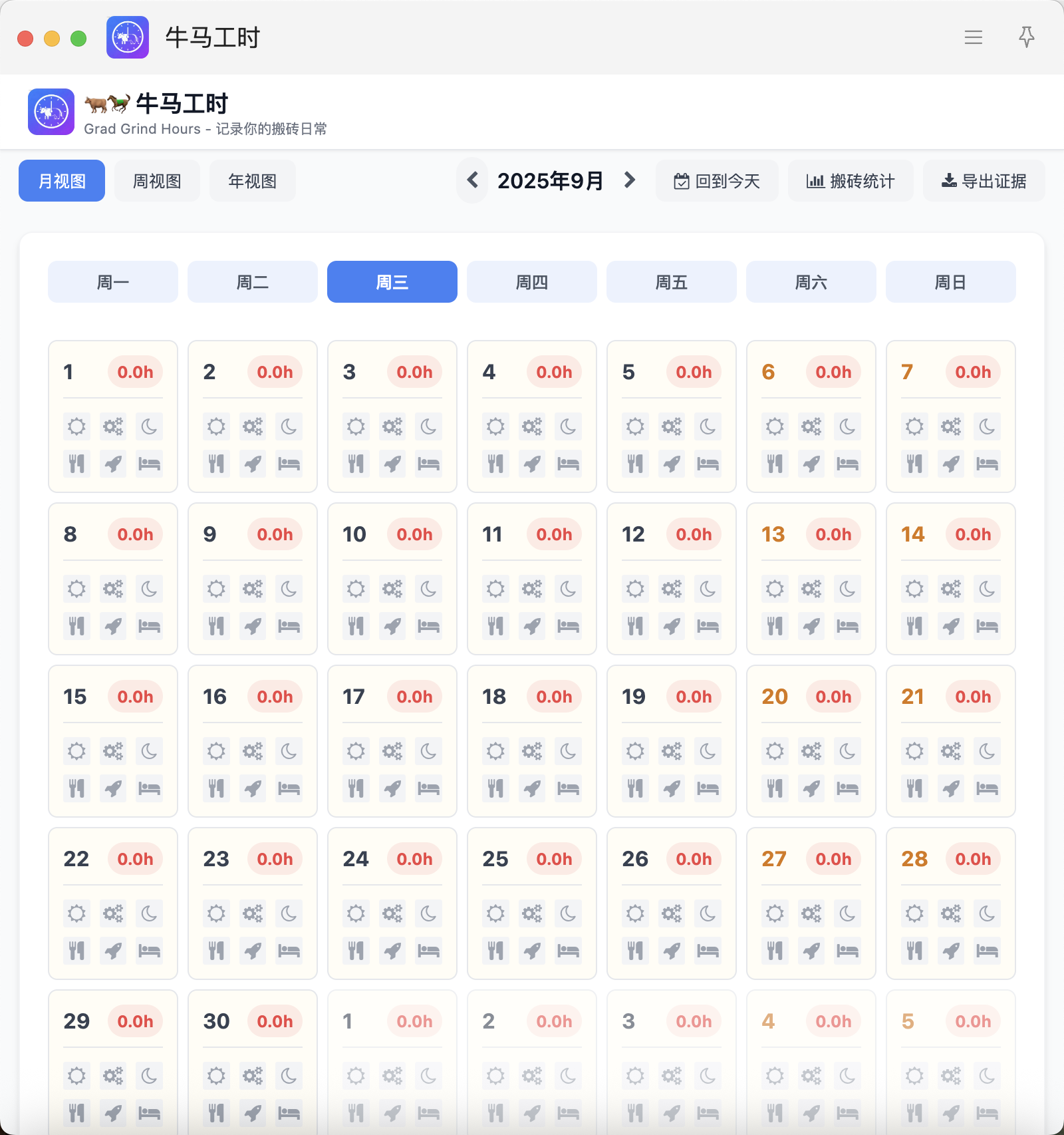Go to the previous month
The height and width of the screenshot is (1135, 1064).
pyautogui.click(x=473, y=180)
